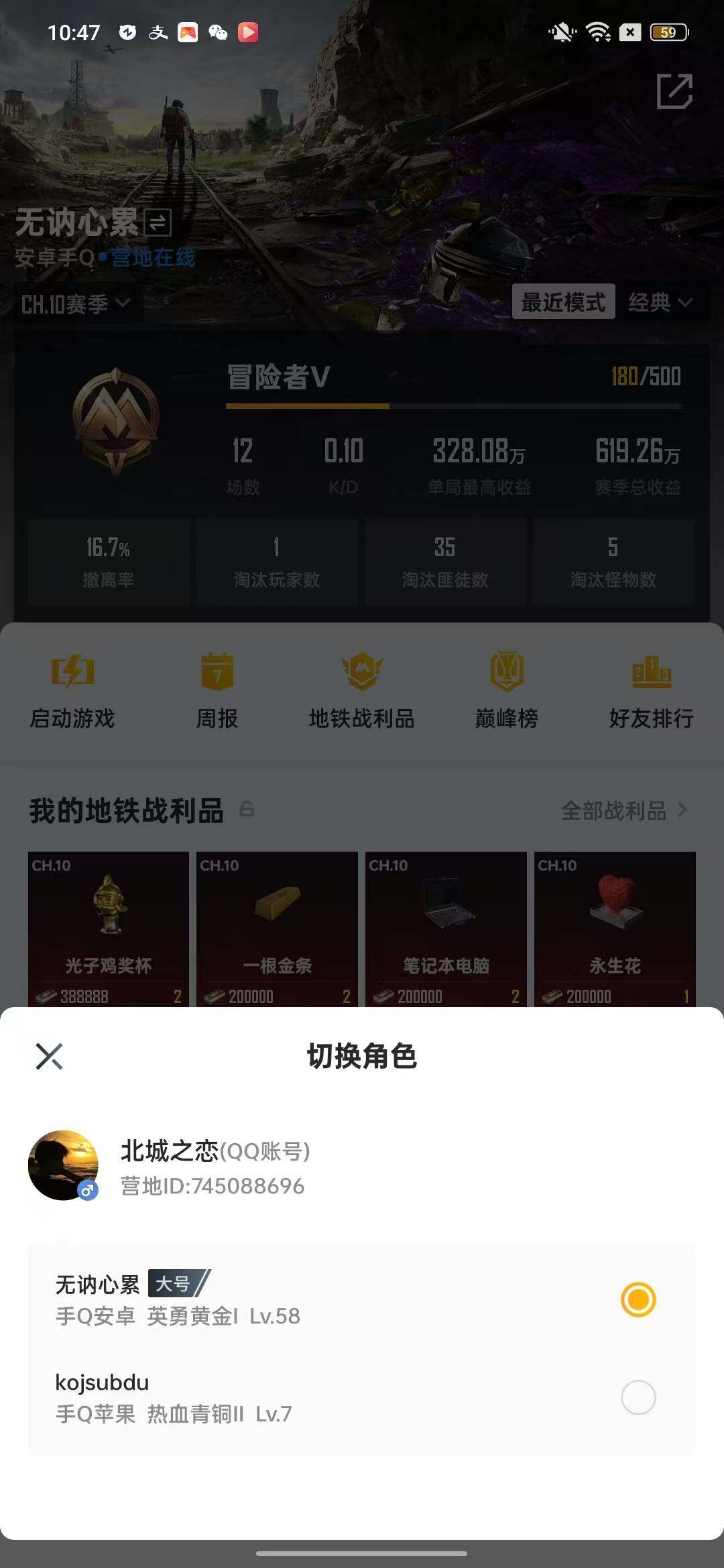This screenshot has height=1568, width=724.
Task: Open the 光子鸡奖杯 loot thumbnail
Action: coord(108,918)
